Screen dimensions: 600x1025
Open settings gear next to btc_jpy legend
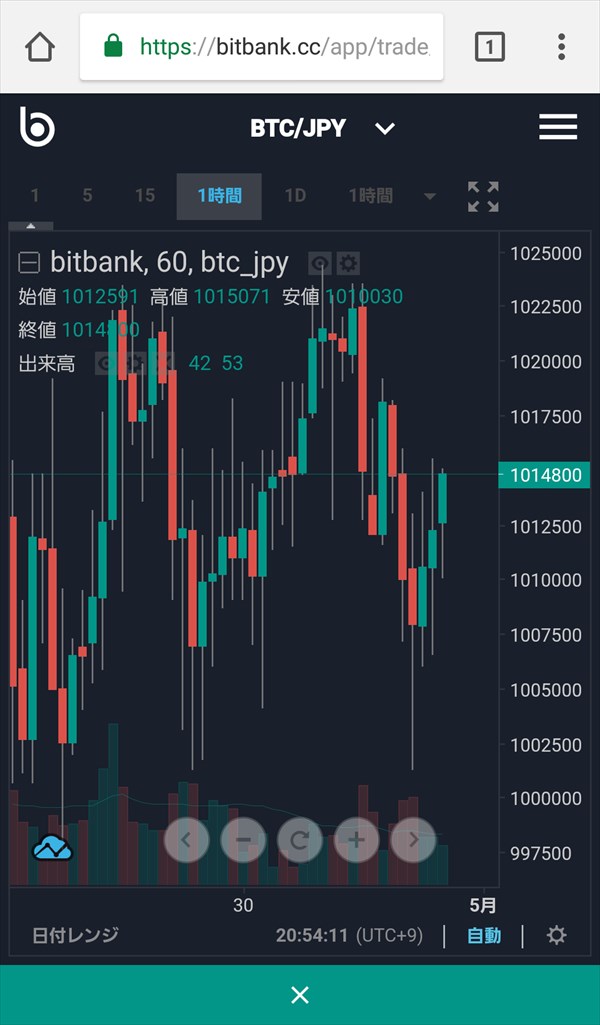pos(348,263)
